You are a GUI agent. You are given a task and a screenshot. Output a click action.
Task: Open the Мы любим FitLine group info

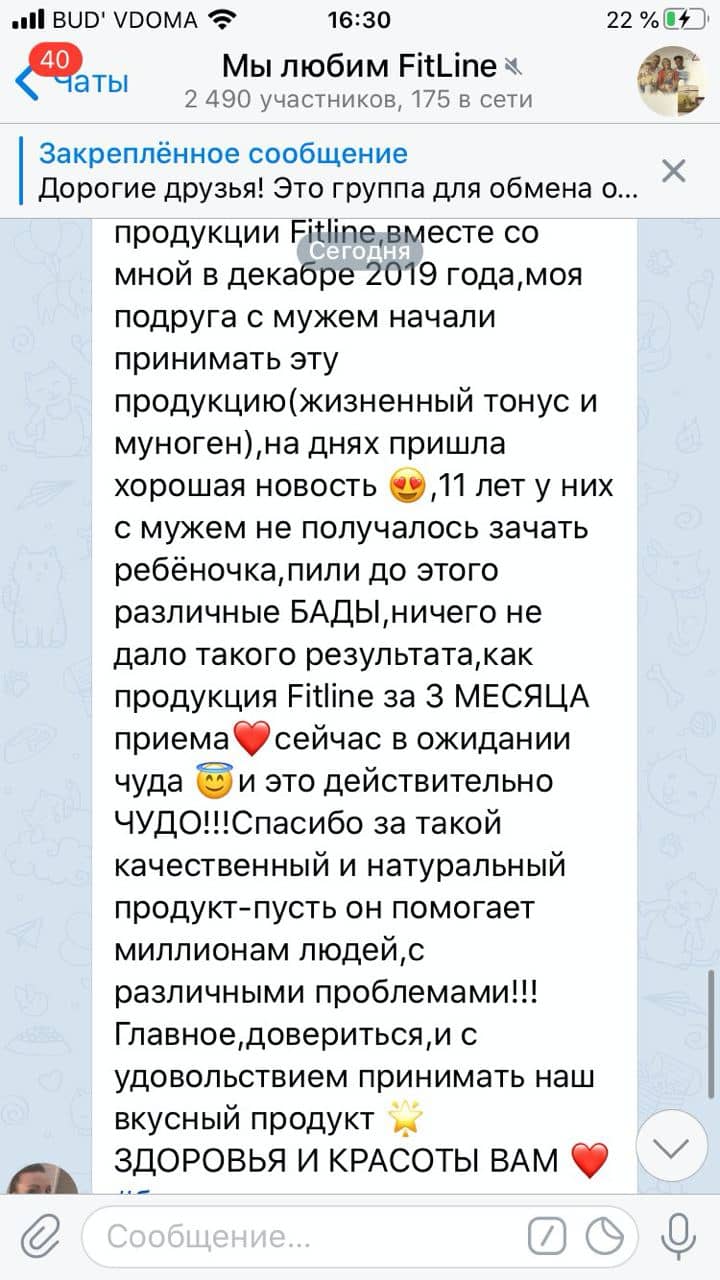tap(360, 80)
